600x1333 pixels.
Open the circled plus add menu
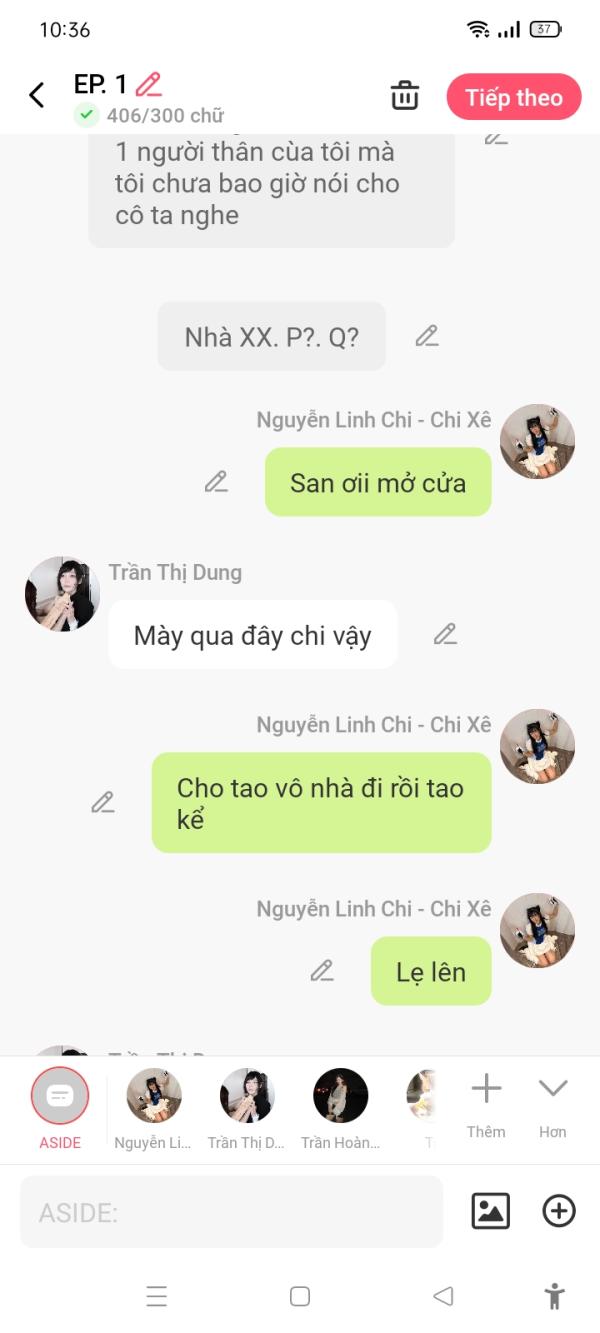coord(558,1211)
